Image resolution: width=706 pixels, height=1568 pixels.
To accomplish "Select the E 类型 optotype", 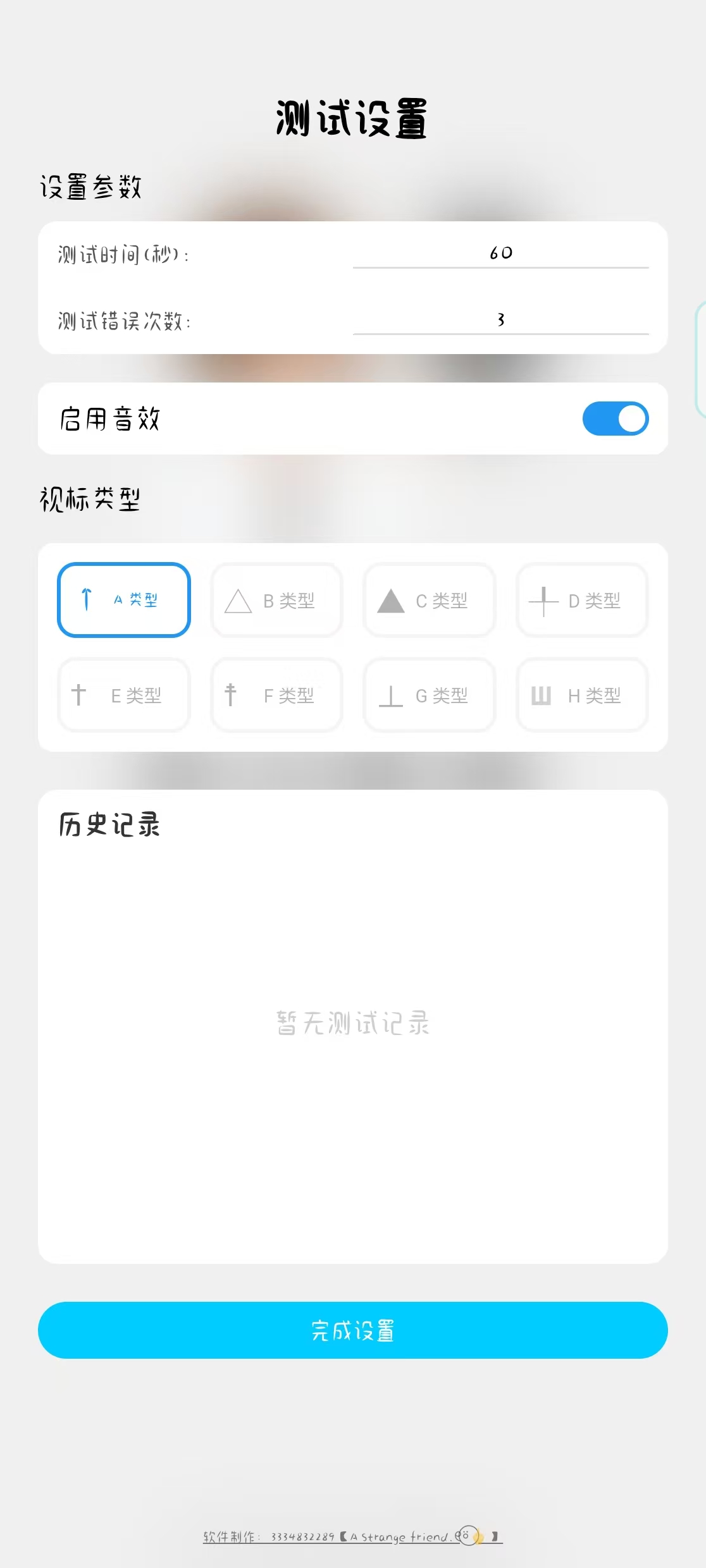I will [124, 695].
